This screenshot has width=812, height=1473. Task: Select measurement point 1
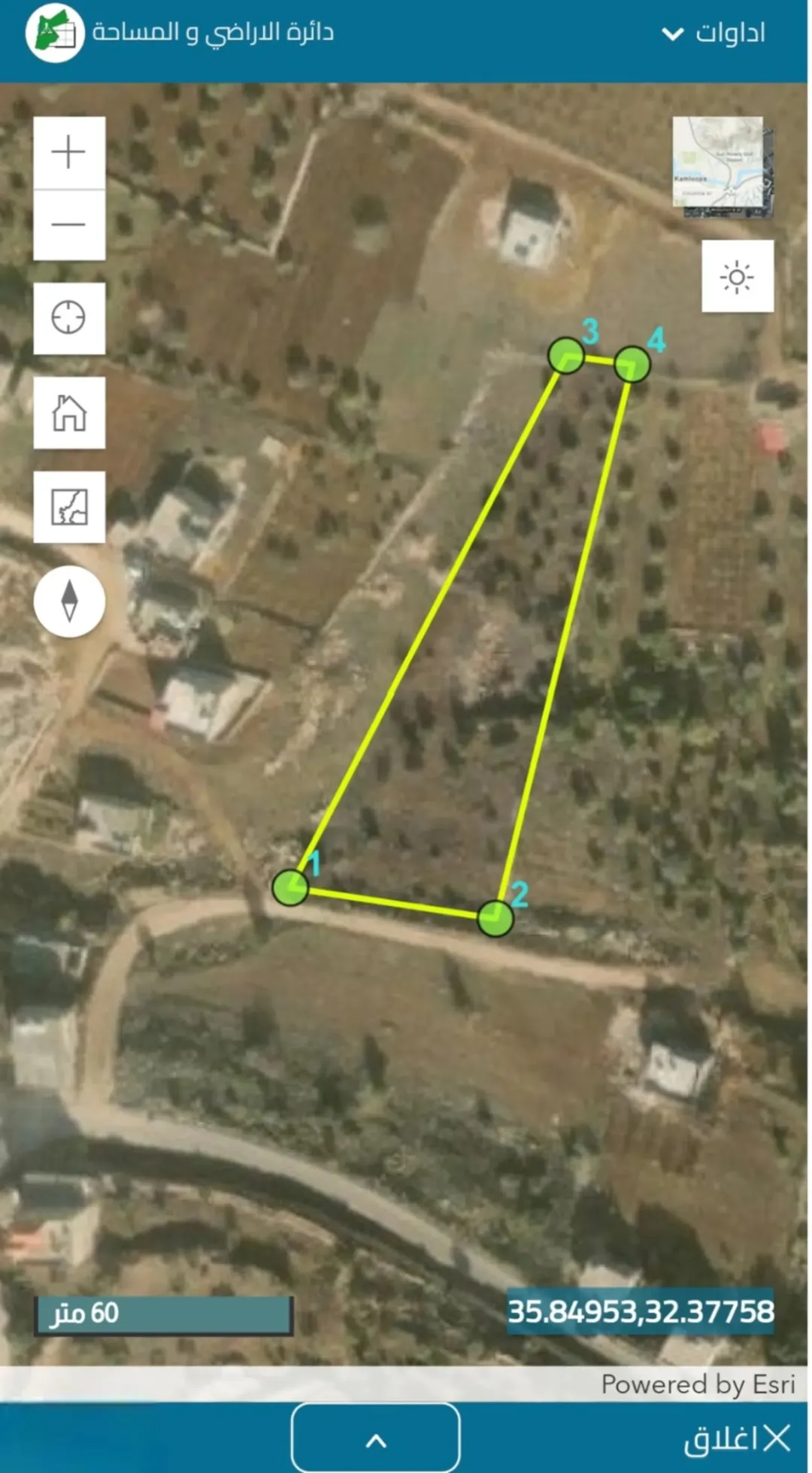pos(290,888)
